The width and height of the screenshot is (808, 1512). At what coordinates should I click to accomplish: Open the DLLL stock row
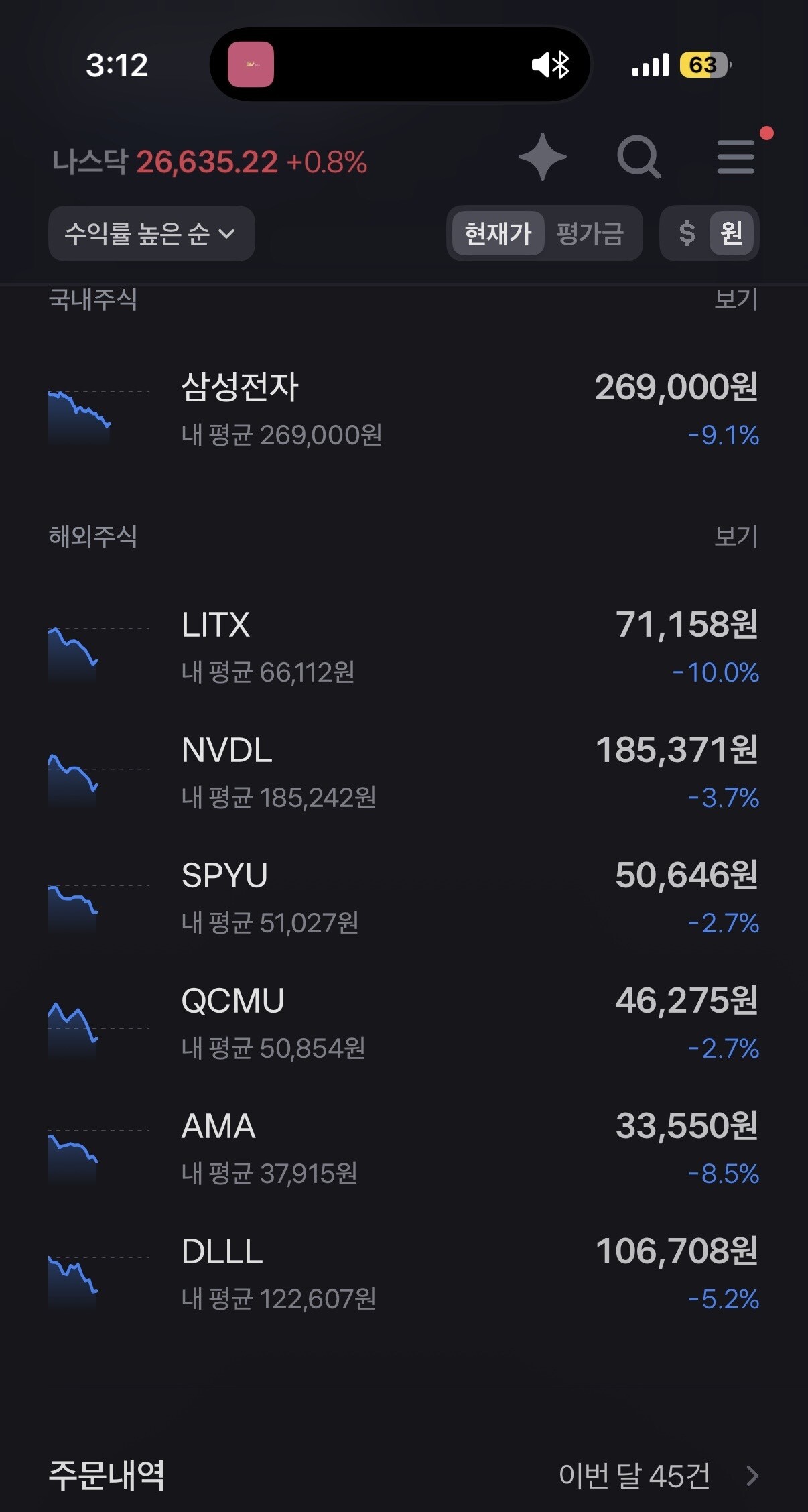pos(404,1274)
